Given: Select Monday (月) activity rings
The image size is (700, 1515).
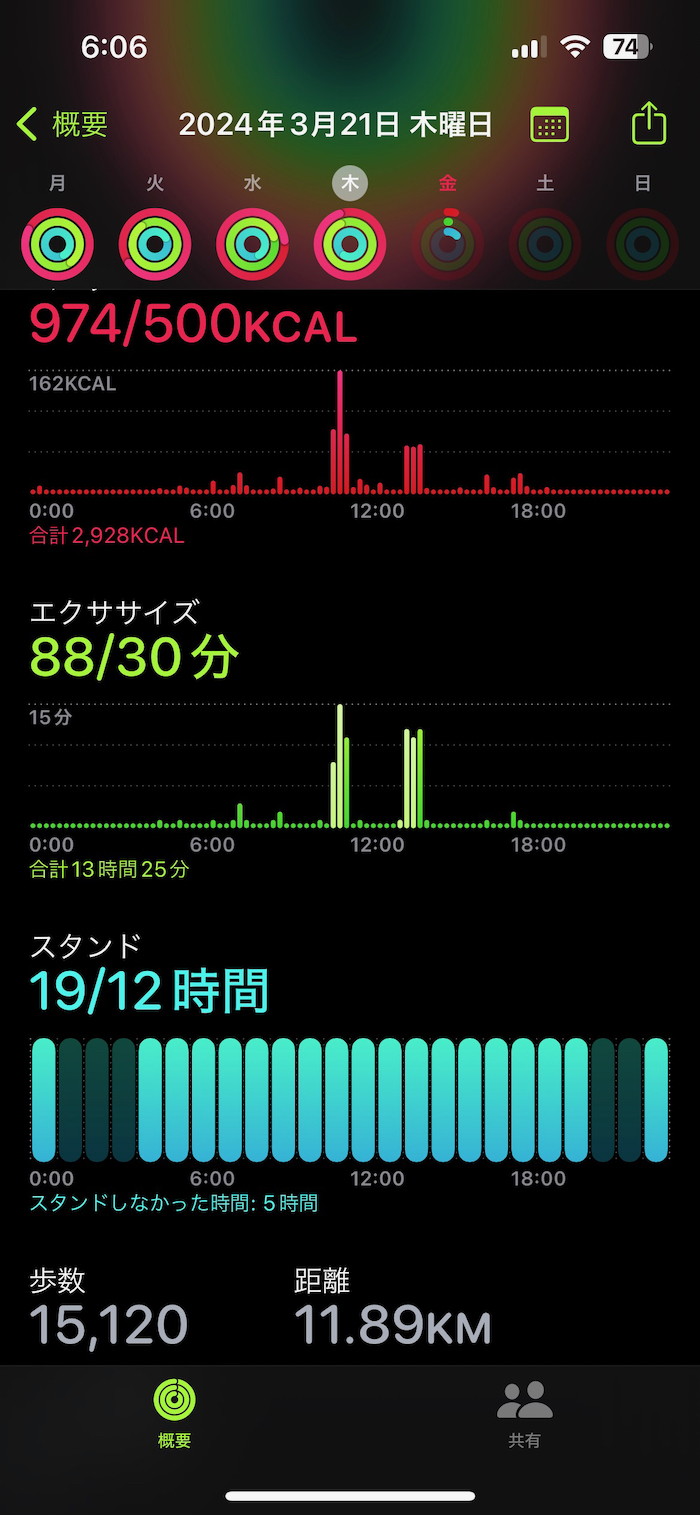Looking at the screenshot, I should (x=57, y=243).
